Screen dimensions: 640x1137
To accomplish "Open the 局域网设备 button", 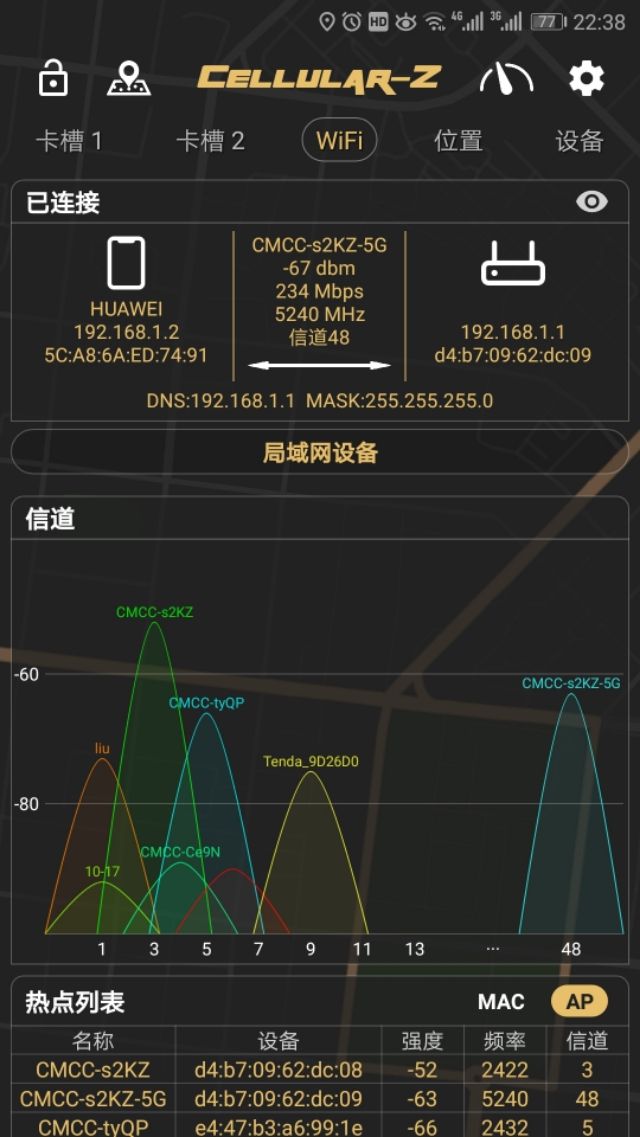I will tap(320, 452).
